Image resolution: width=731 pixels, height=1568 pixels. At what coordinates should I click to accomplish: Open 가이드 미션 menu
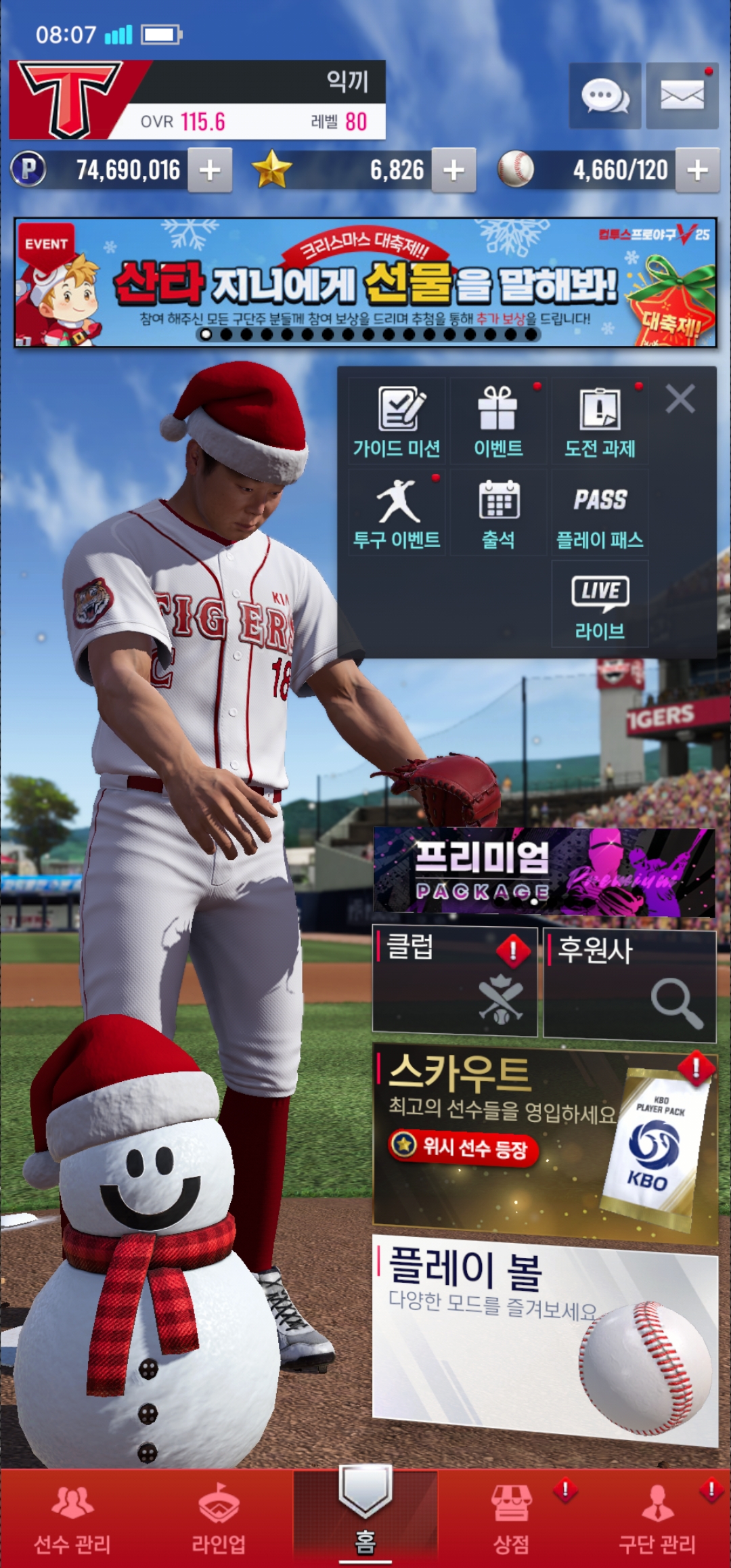point(397,421)
